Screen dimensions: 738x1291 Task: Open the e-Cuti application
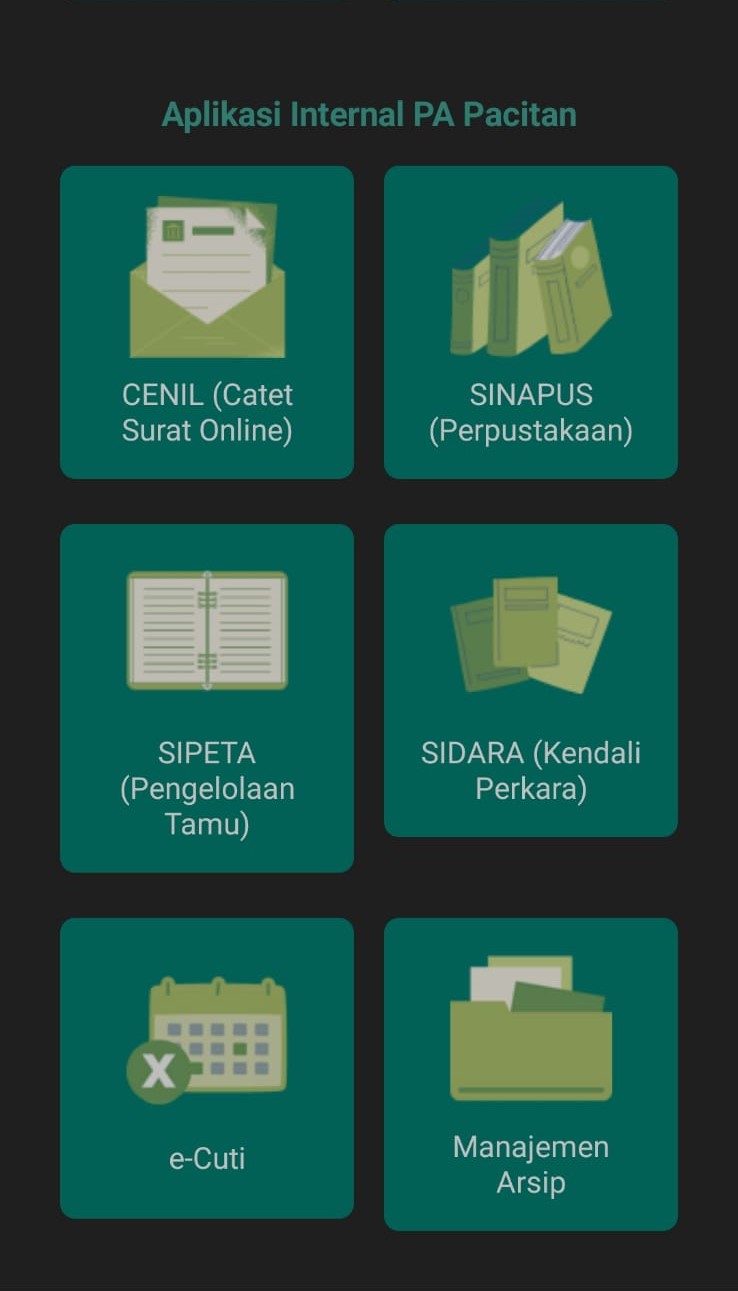pos(207,1067)
